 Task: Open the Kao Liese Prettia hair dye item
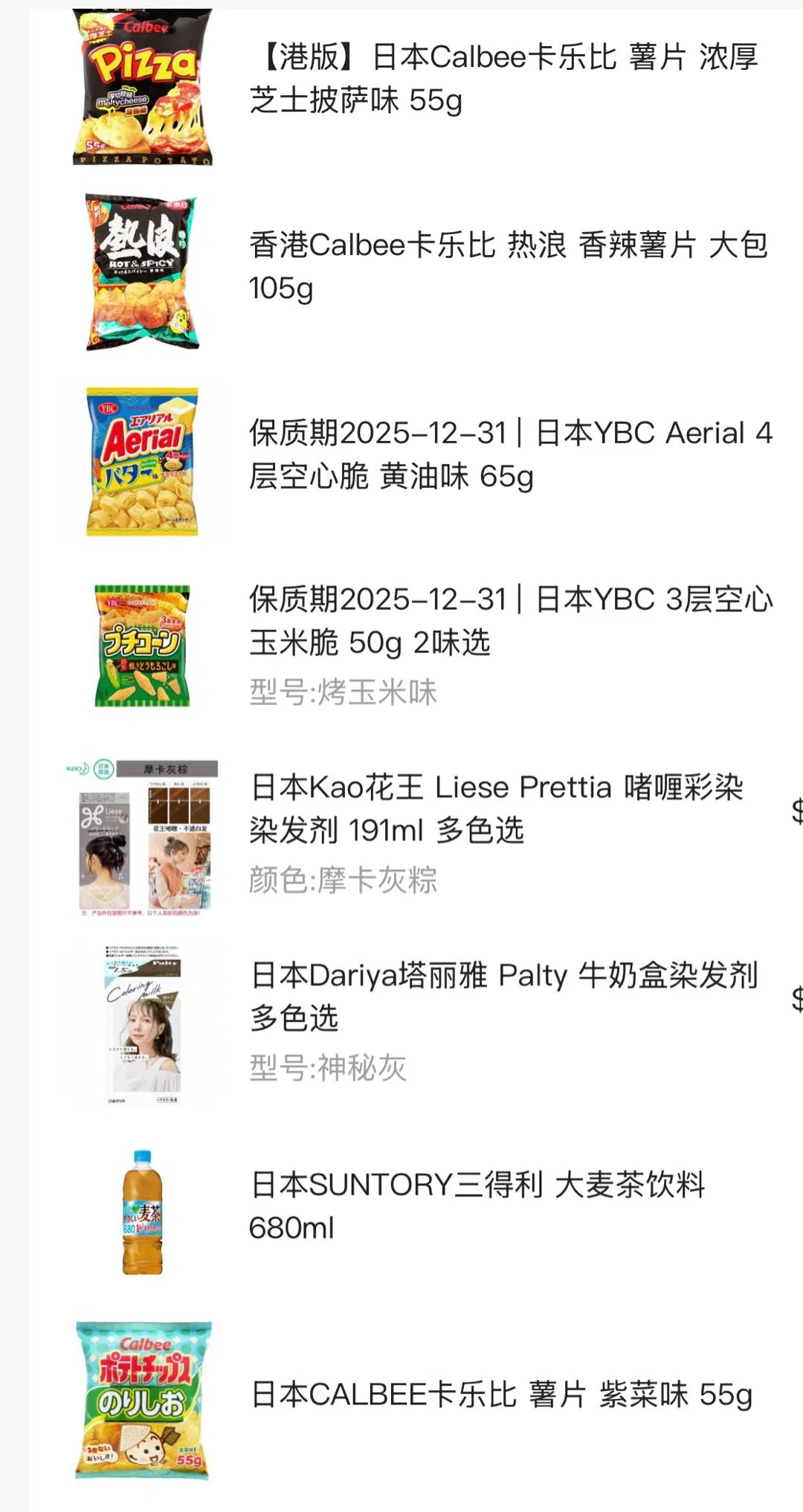click(x=497, y=809)
